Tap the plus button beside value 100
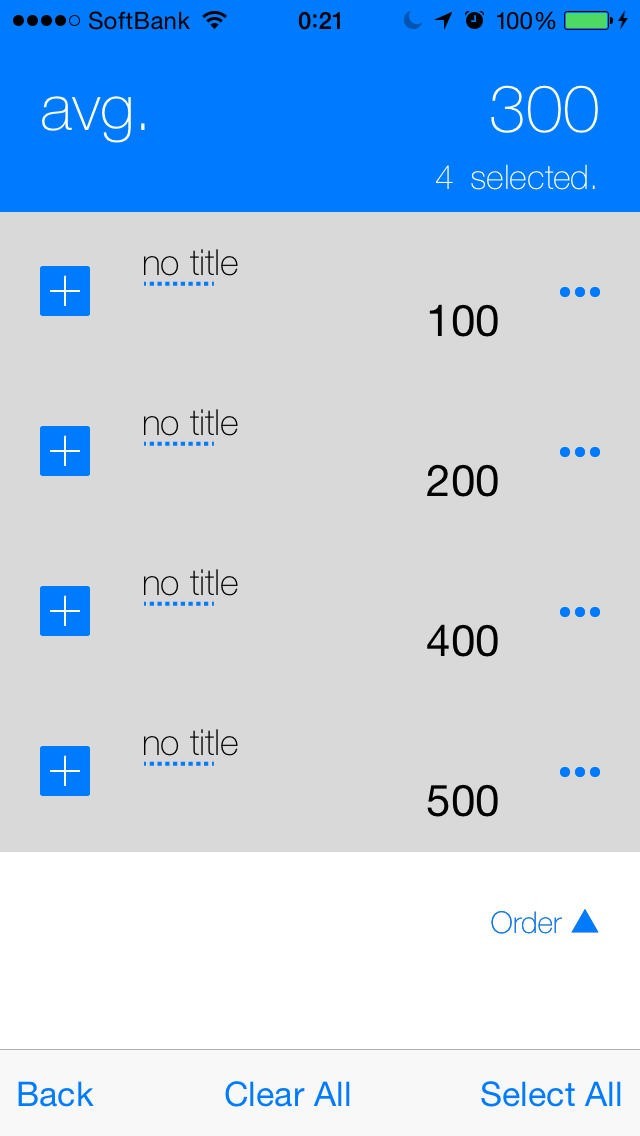Screen dimensions: 640x1136 (65, 291)
